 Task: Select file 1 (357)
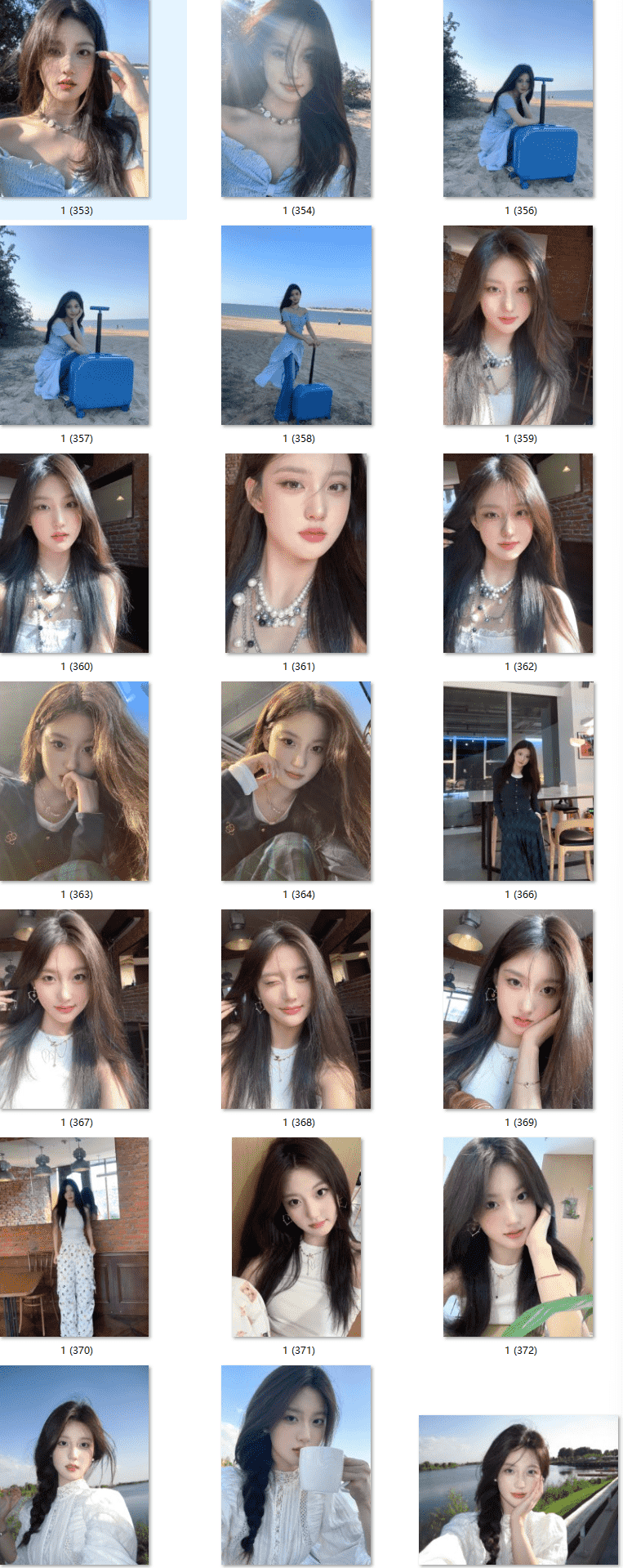[74, 325]
